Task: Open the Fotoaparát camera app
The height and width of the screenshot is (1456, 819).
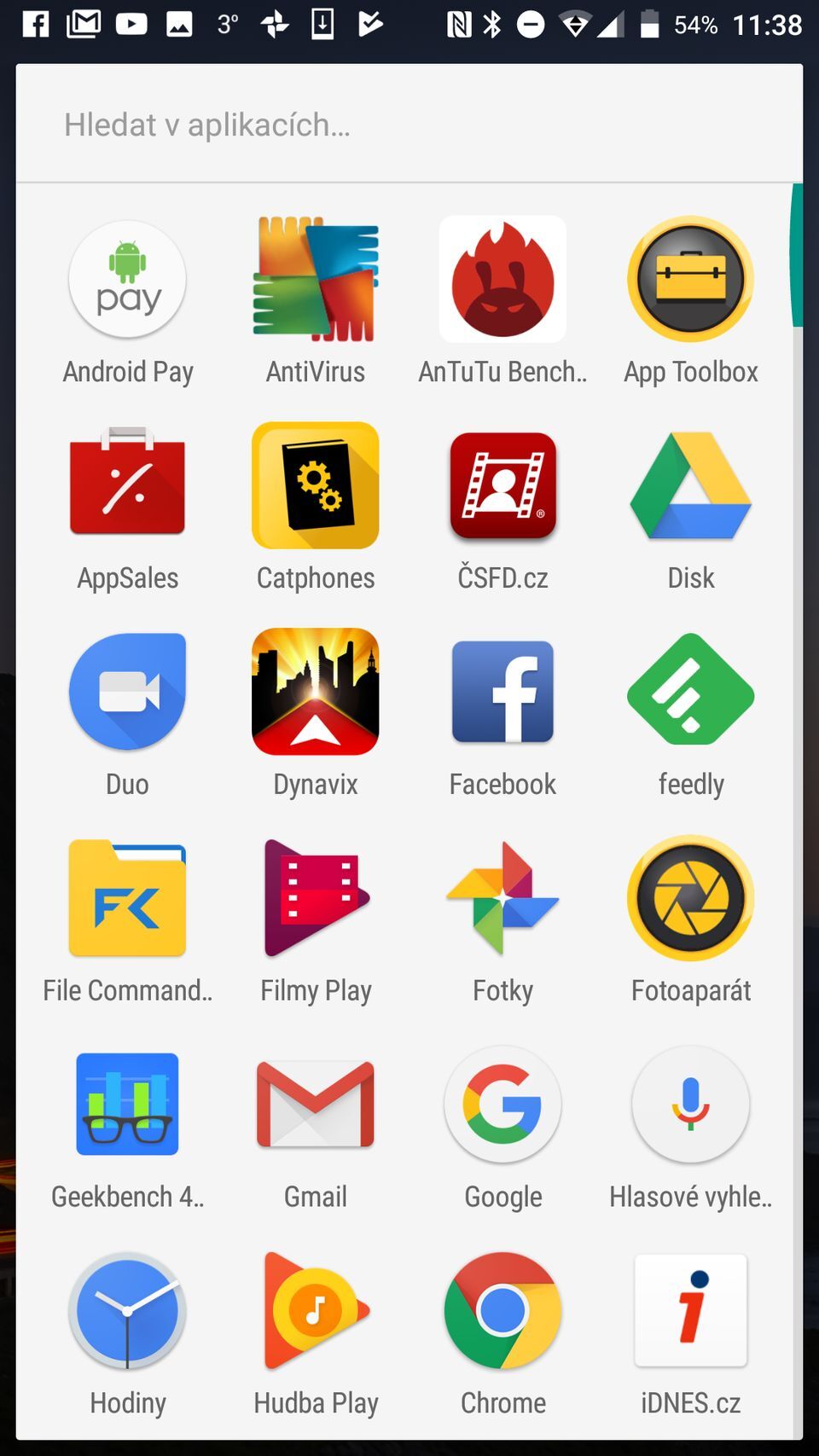Action: point(690,898)
